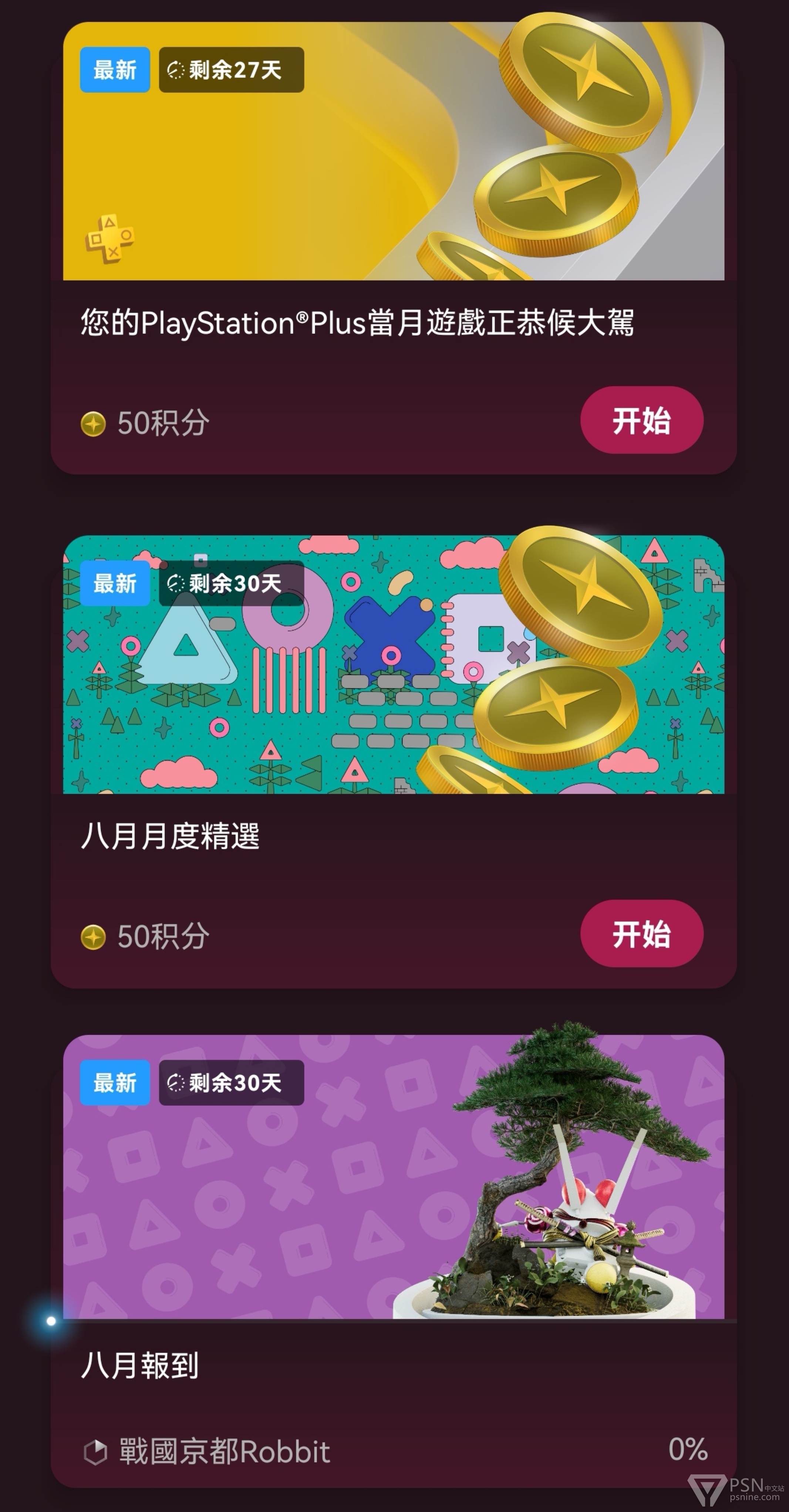Open the PlayStation Plus 當月遊戲 campaign card
789x1512 pixels.
click(394, 248)
